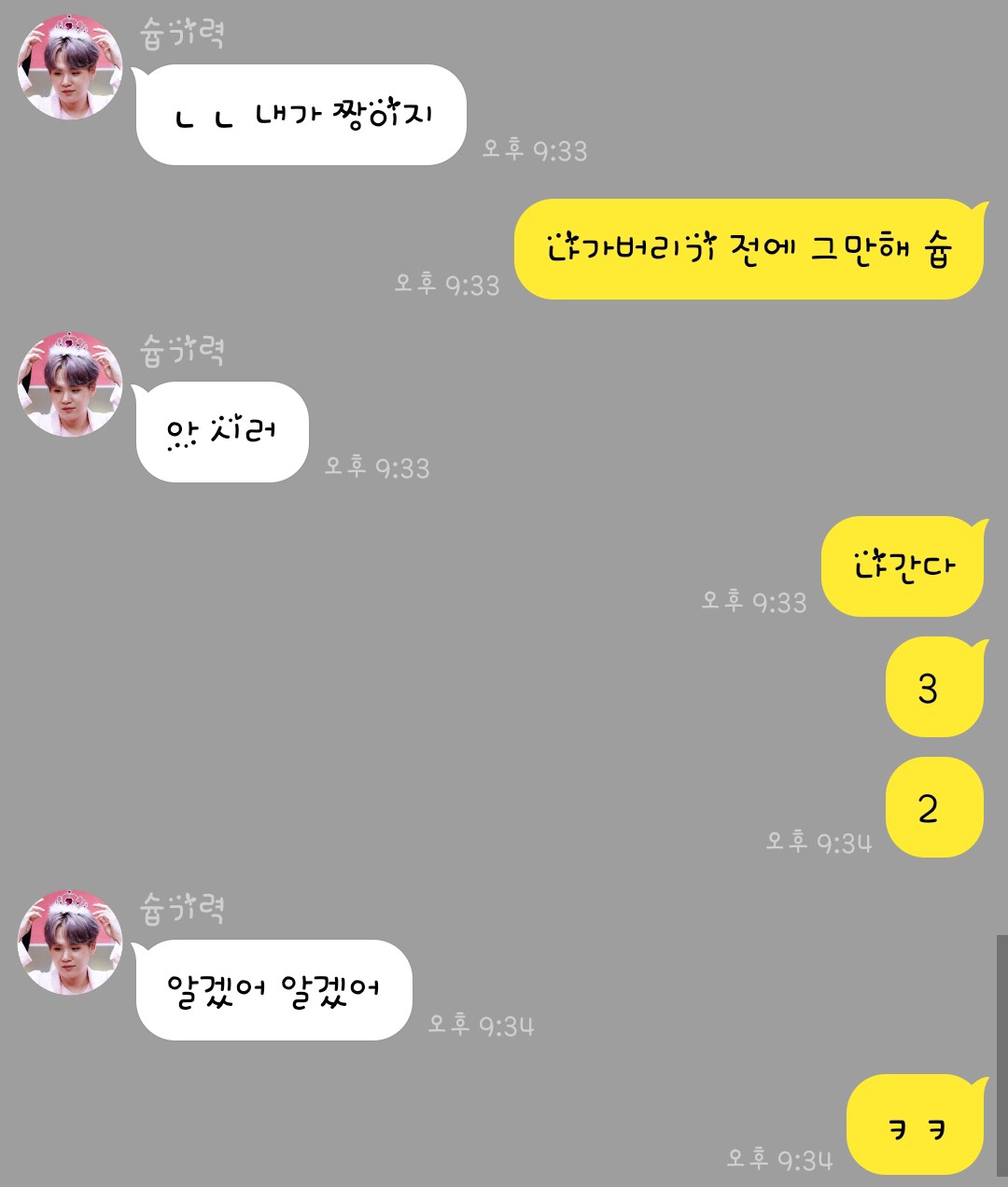The width and height of the screenshot is (1008, 1187).
Task: Open profile picture beside "안 치러" message
Action: (70, 384)
